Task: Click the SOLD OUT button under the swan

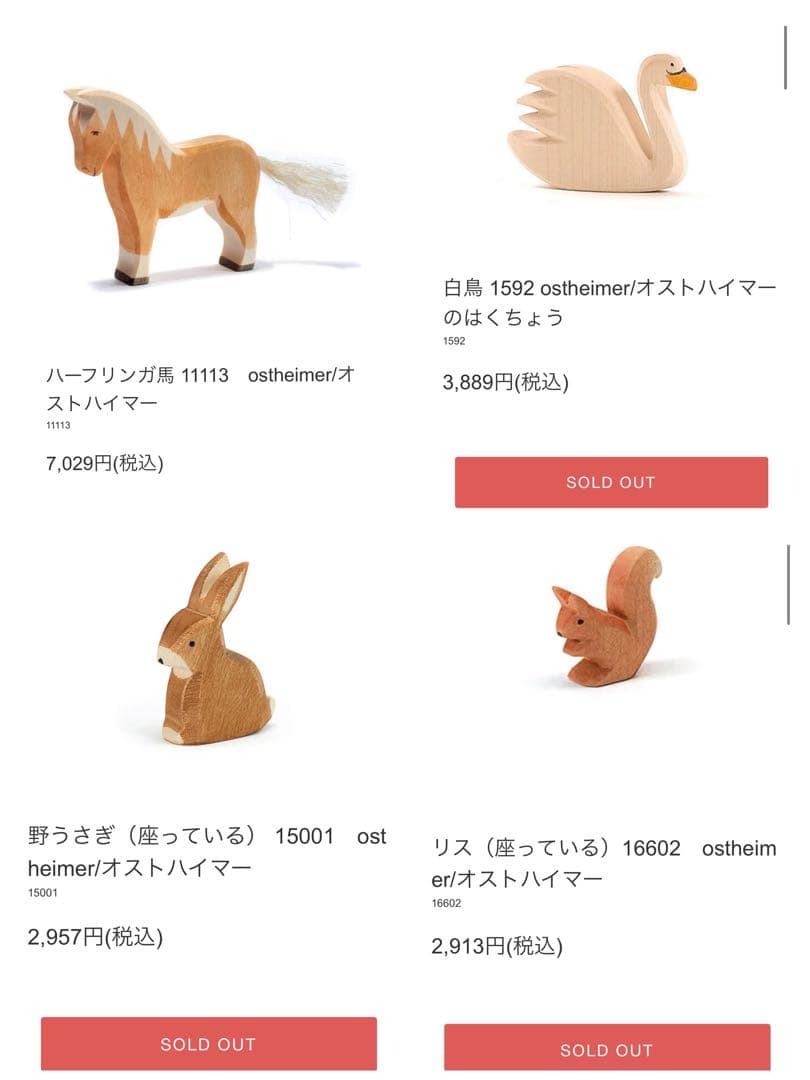Action: (x=610, y=482)
